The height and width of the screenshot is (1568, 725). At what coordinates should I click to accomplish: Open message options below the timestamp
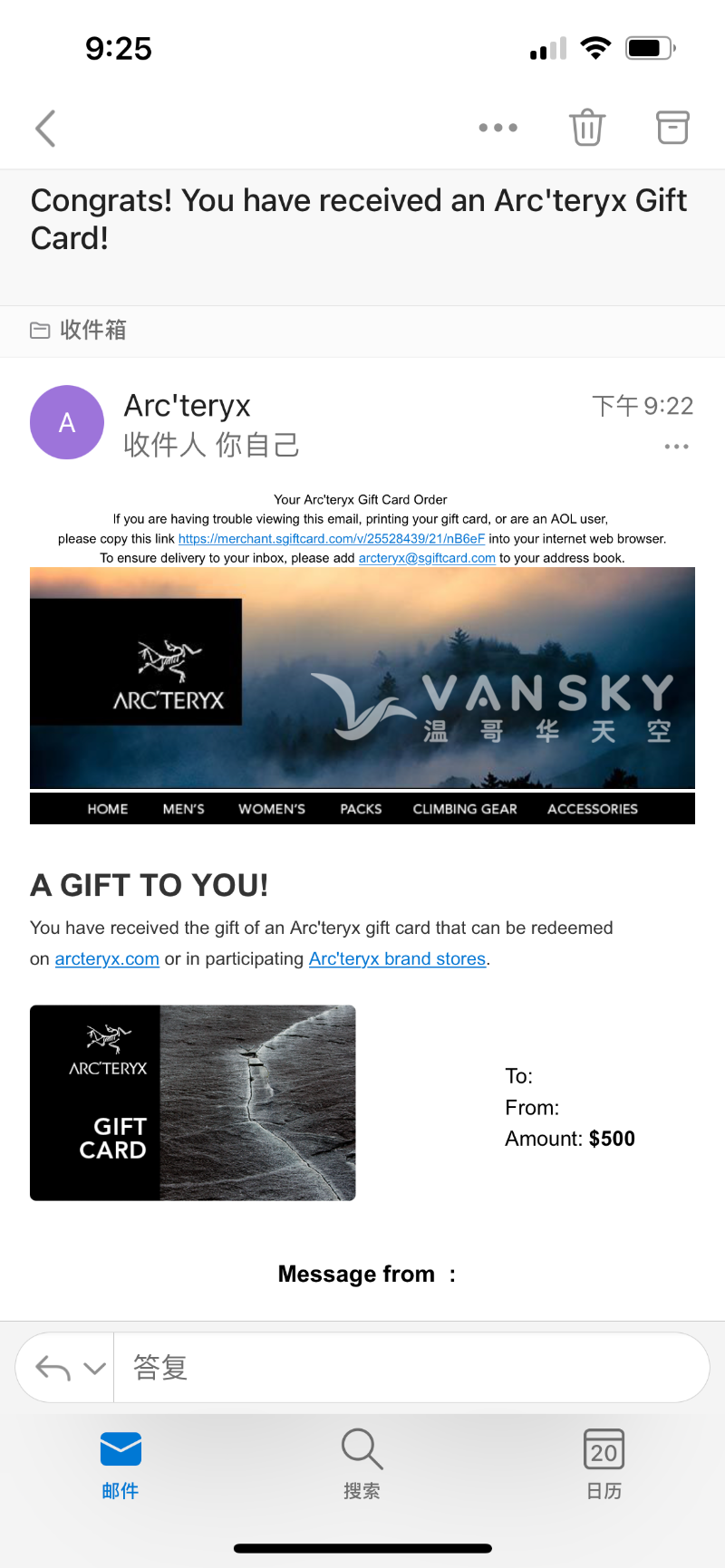tap(676, 447)
